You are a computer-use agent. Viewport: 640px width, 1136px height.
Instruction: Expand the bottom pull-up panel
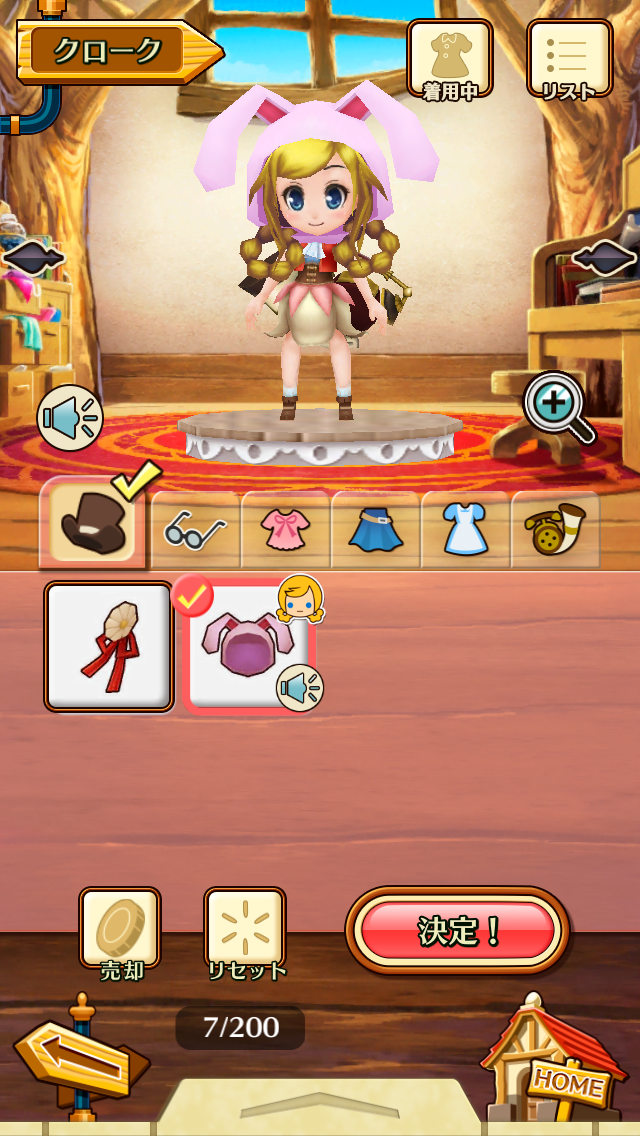click(320, 1105)
